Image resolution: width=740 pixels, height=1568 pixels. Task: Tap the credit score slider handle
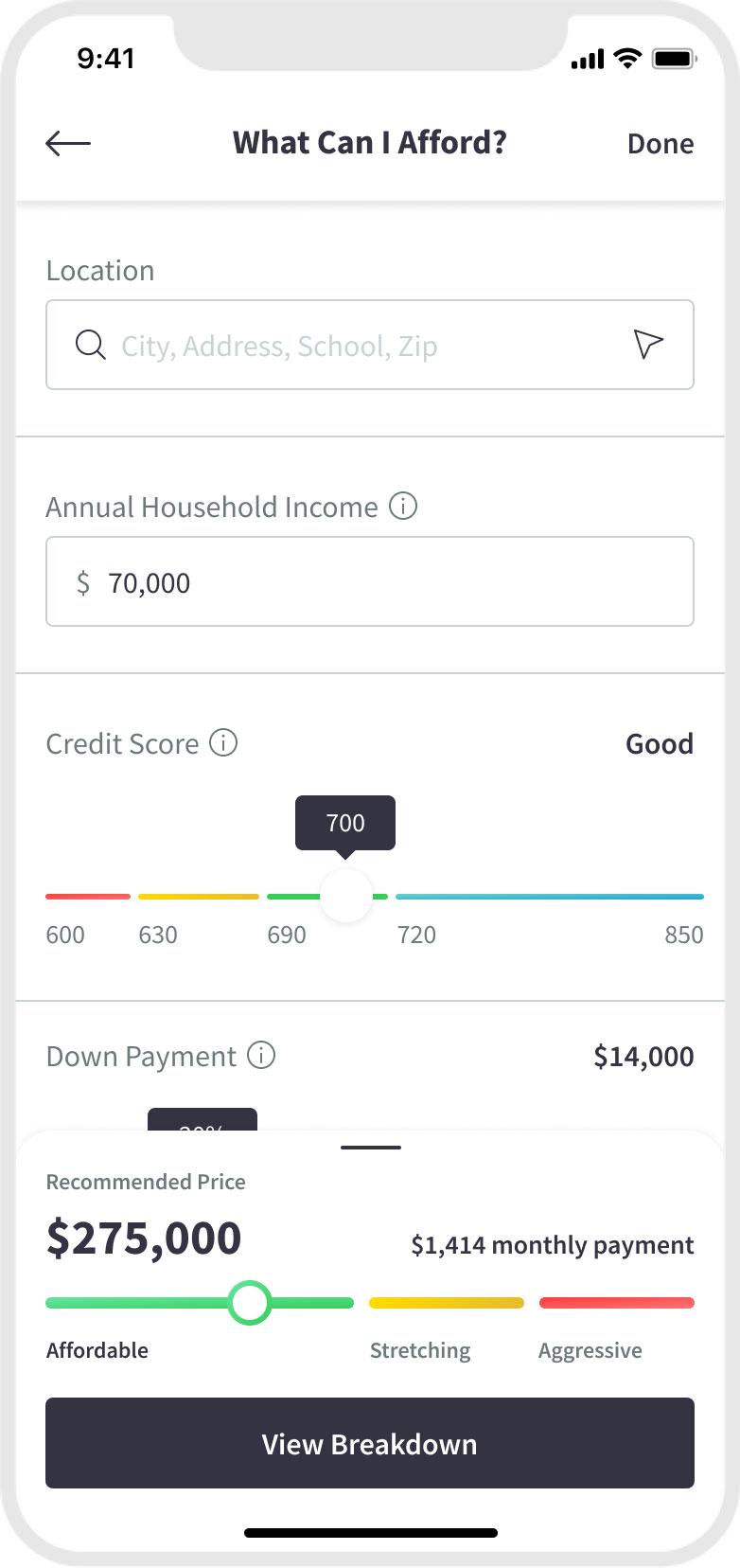(x=346, y=896)
